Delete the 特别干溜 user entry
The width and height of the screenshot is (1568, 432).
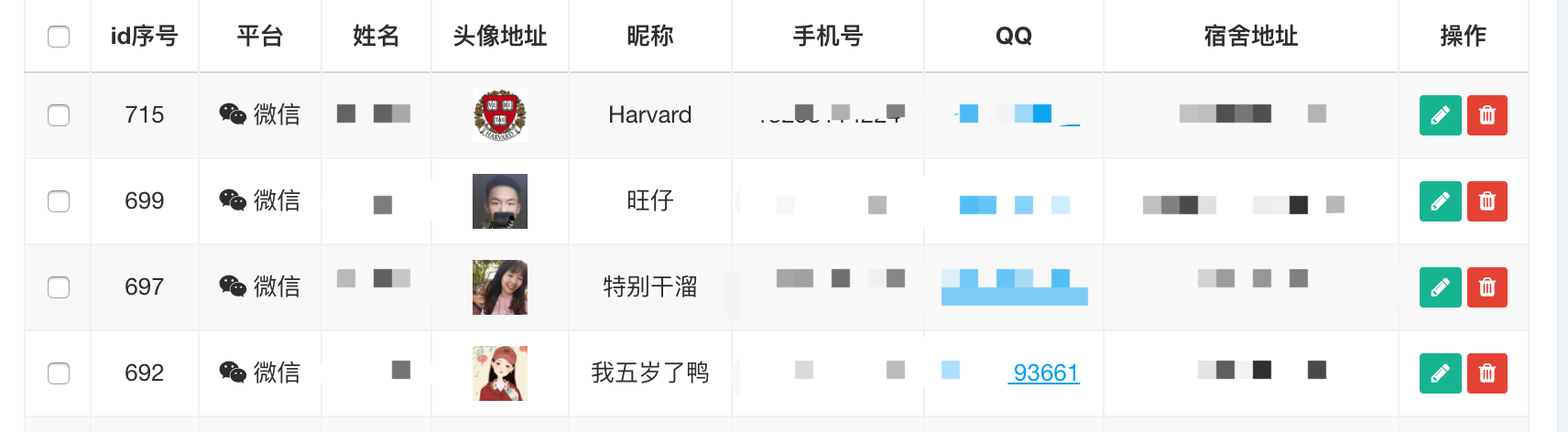(x=1486, y=287)
